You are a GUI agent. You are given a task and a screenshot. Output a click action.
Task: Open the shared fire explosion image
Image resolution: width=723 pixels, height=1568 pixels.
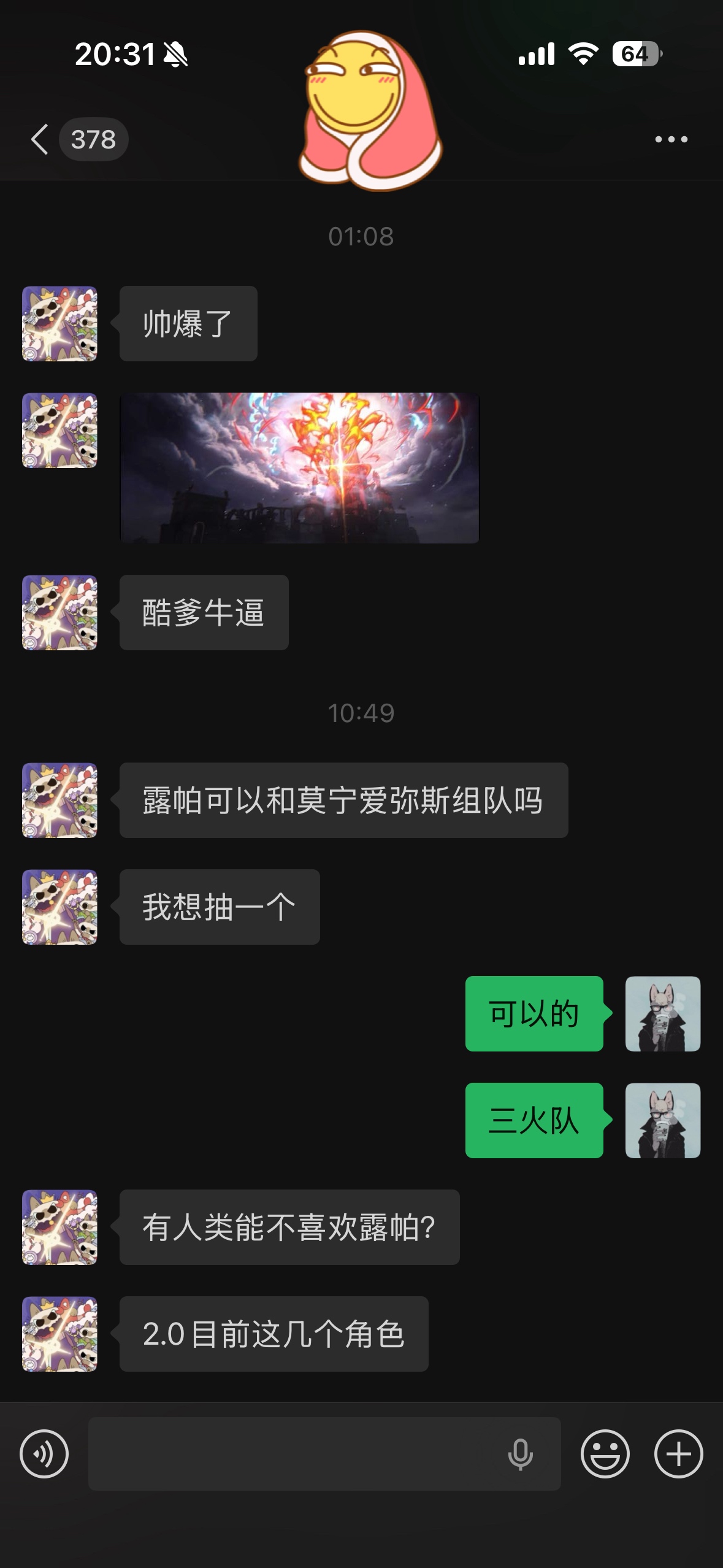[299, 467]
